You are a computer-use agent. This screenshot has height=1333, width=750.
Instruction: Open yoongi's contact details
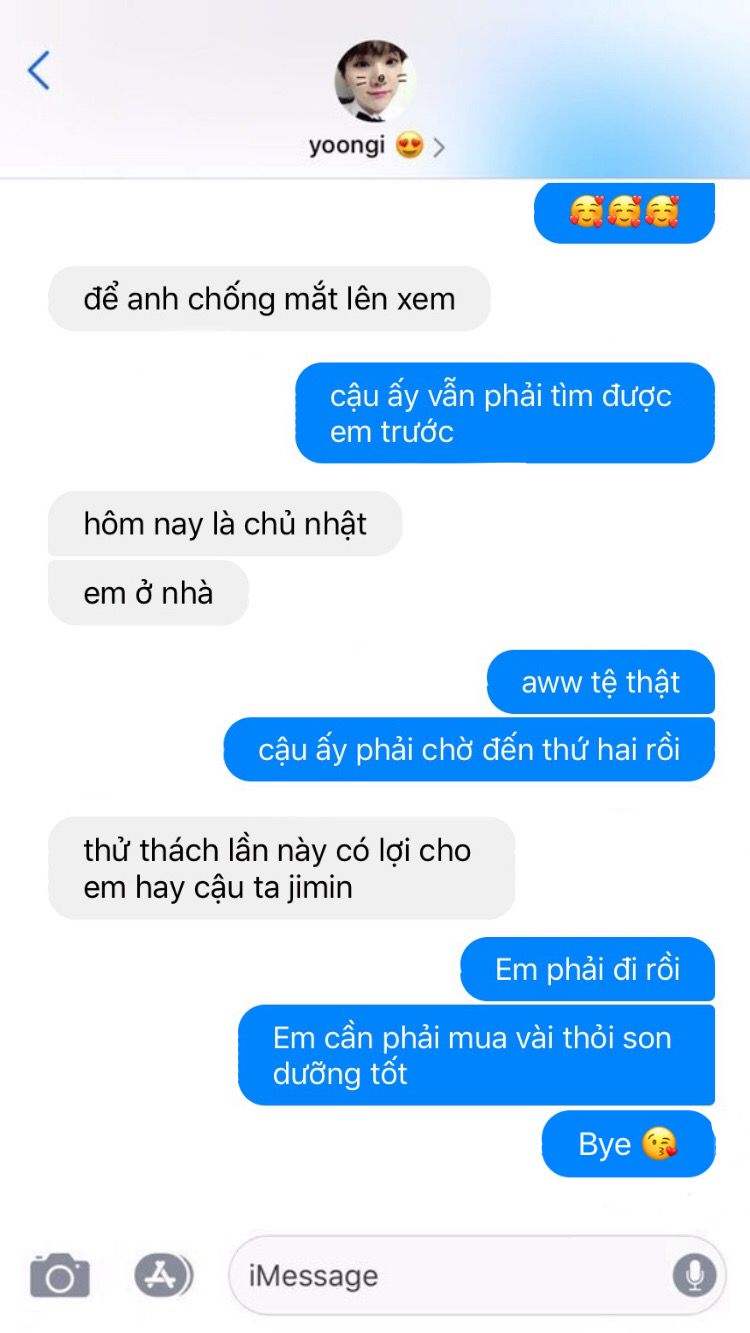pos(375,100)
